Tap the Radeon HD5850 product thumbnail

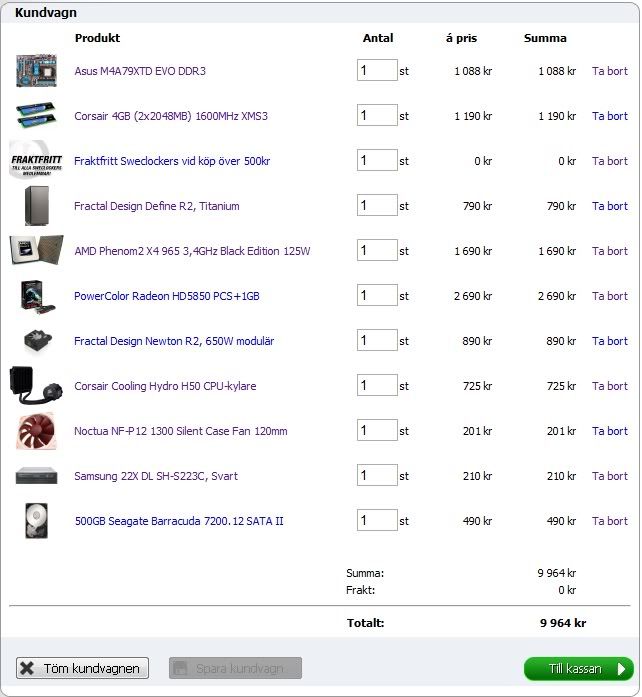pyautogui.click(x=37, y=296)
